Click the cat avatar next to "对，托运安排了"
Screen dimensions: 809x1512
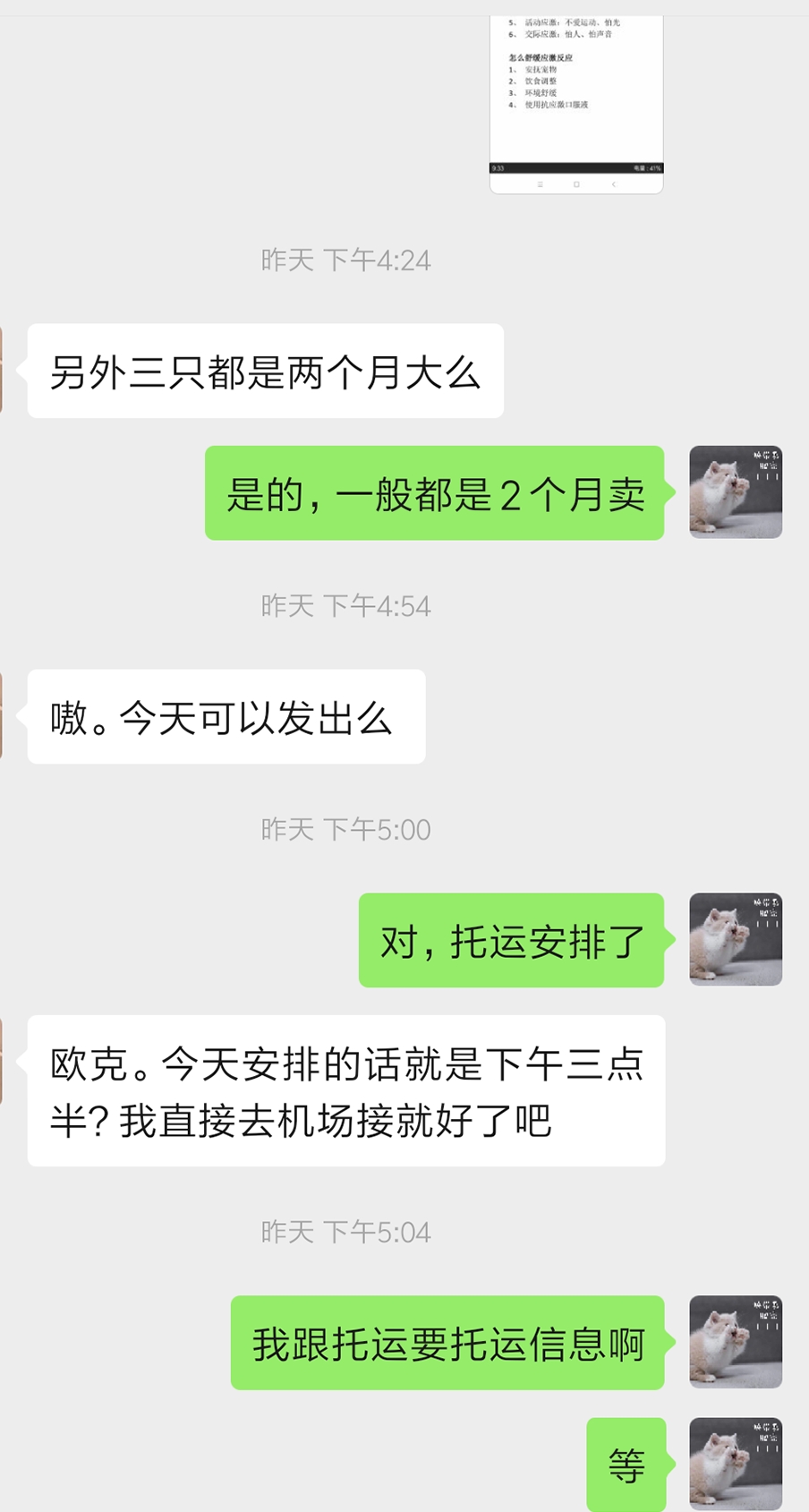[736, 941]
